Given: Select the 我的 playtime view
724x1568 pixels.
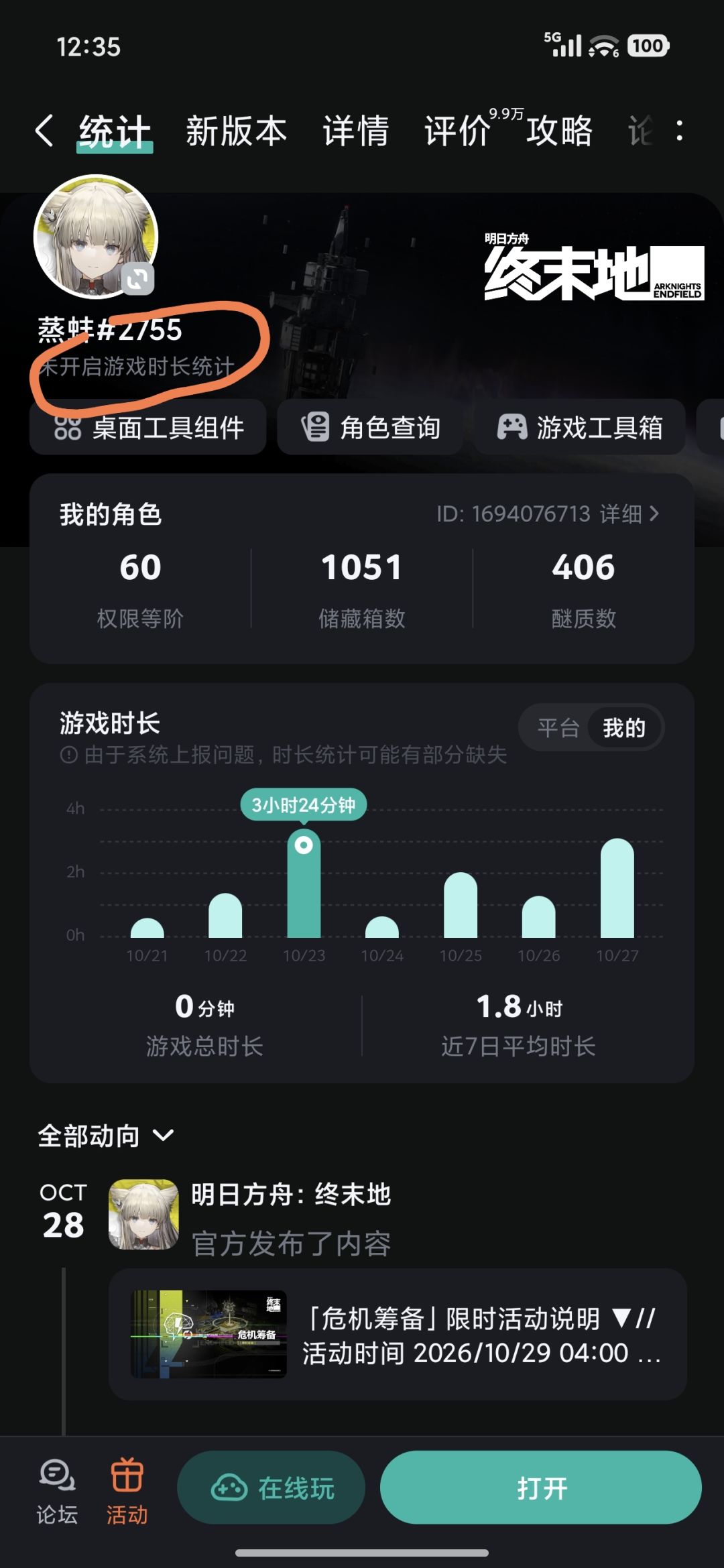Looking at the screenshot, I should [x=624, y=727].
